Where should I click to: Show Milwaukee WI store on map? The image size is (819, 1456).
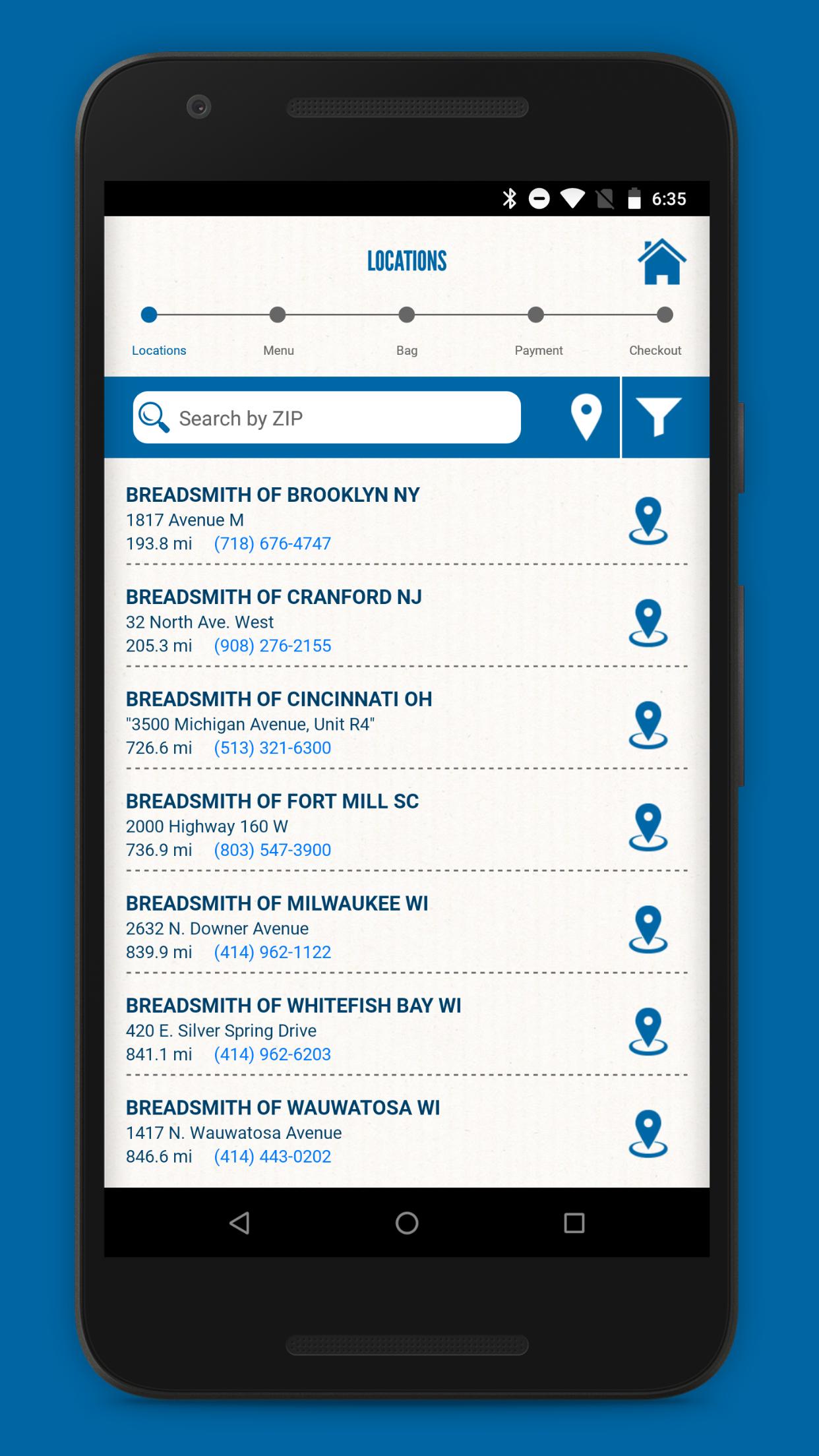coord(648,929)
